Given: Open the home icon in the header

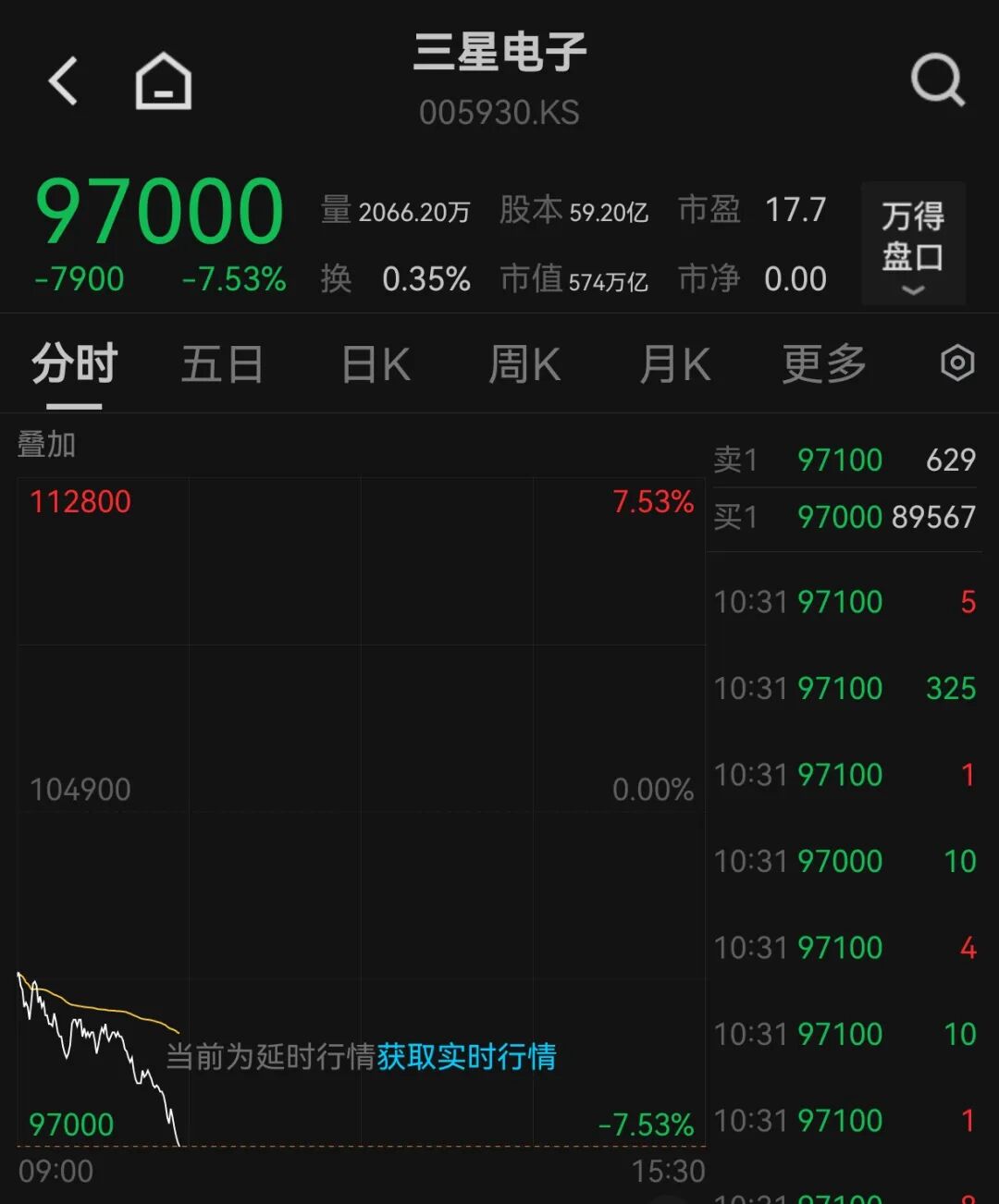Looking at the screenshot, I should pyautogui.click(x=164, y=81).
